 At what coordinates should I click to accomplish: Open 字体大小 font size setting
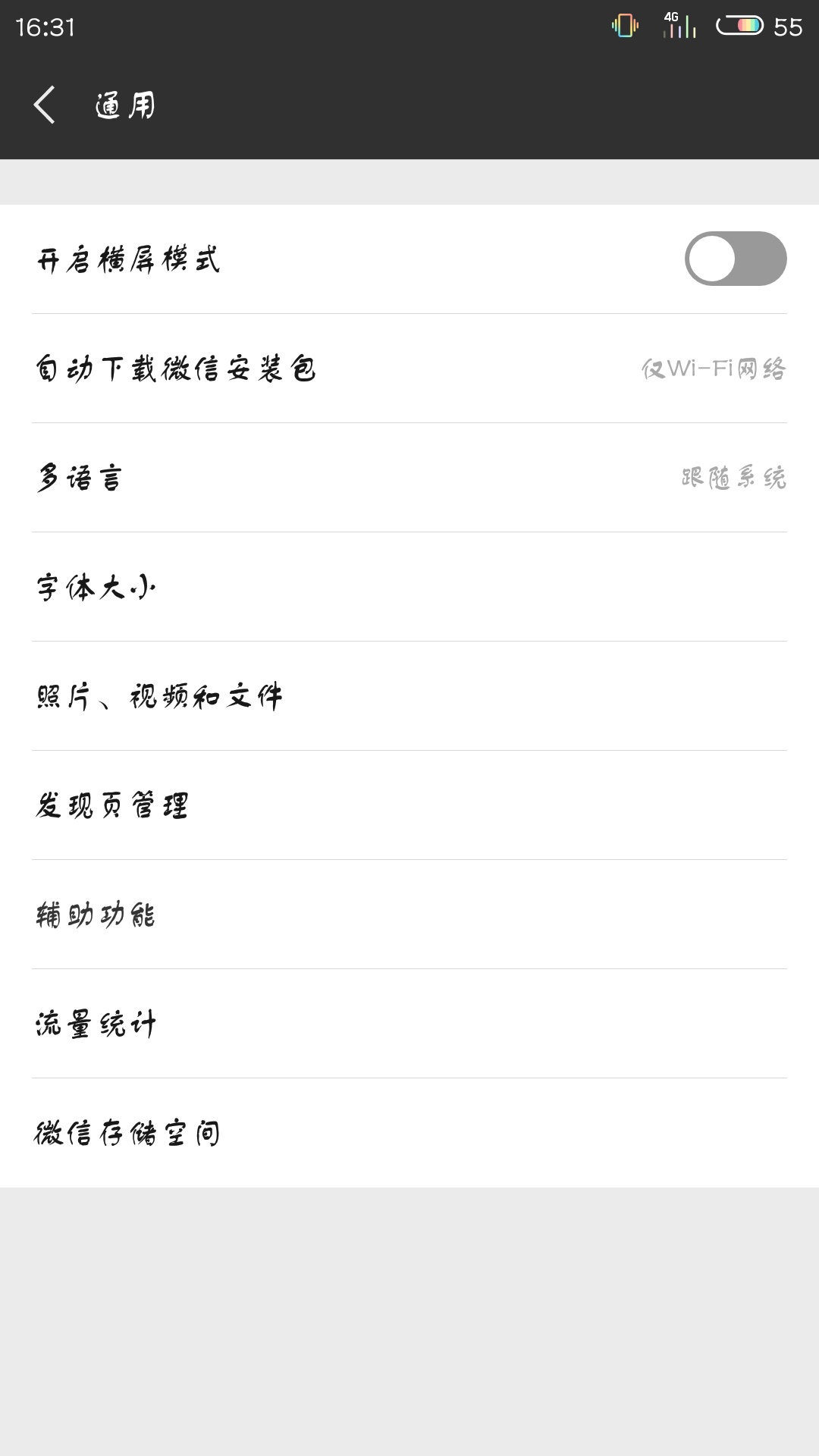coord(409,587)
